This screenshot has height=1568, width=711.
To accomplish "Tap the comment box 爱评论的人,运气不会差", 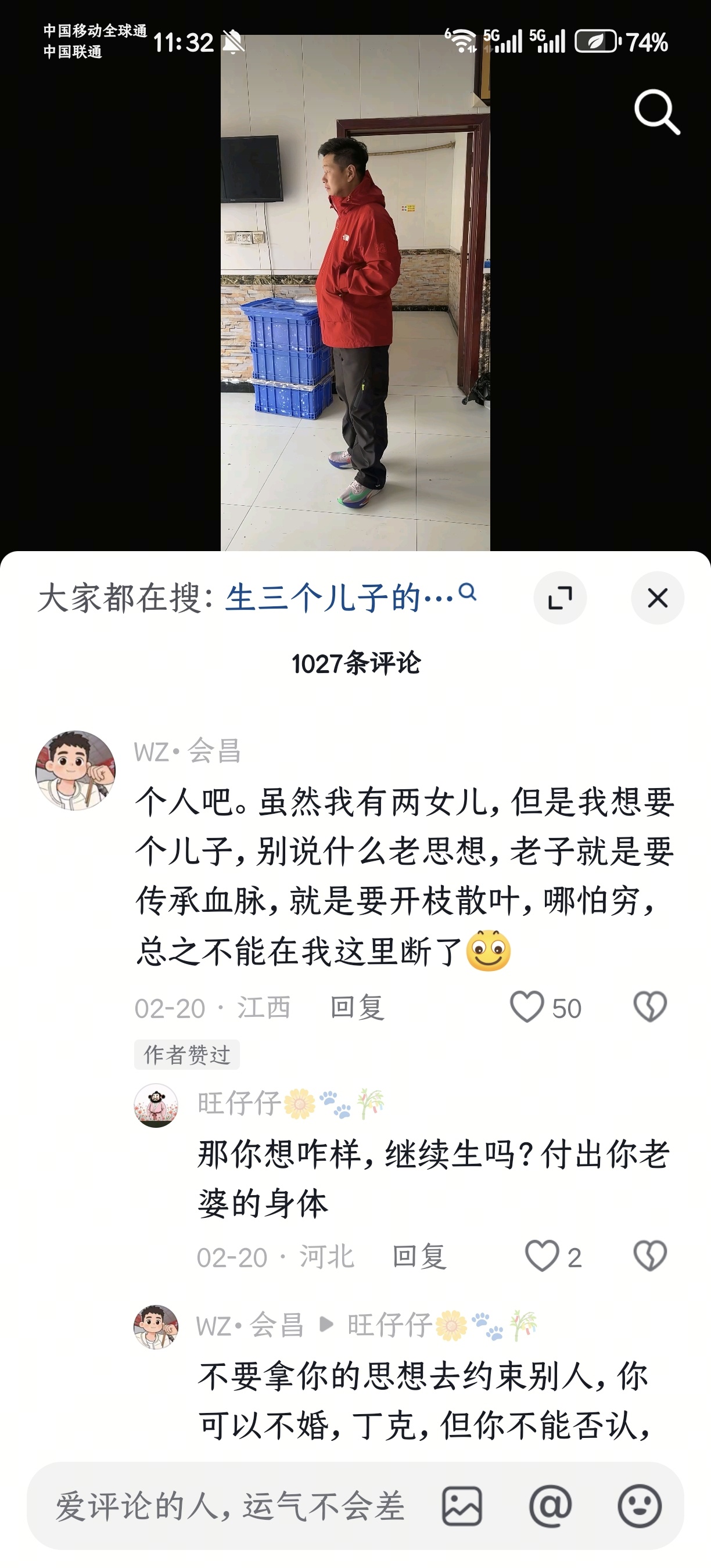I will click(231, 1506).
